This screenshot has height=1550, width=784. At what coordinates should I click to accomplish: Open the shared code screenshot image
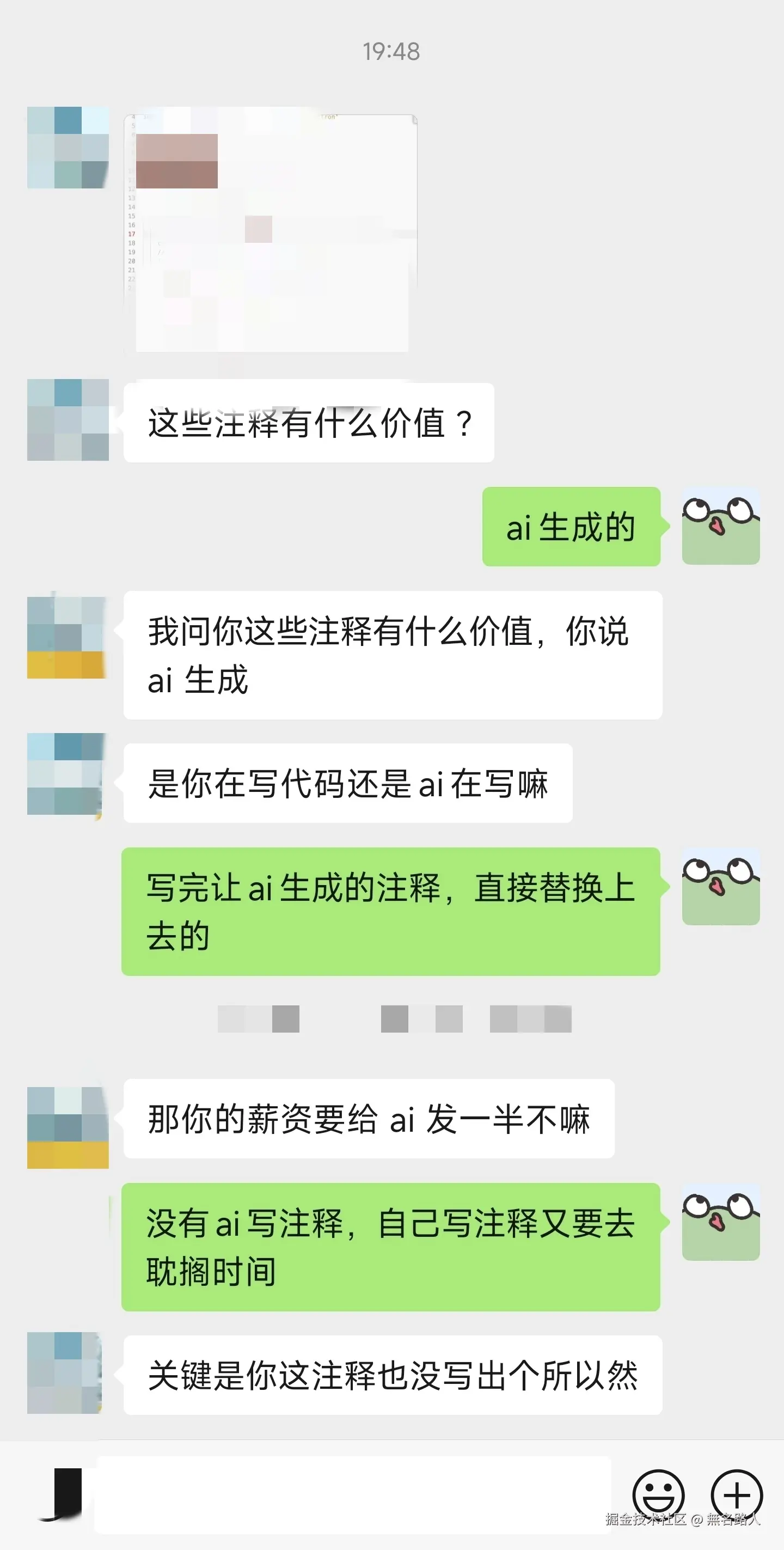pos(270,232)
